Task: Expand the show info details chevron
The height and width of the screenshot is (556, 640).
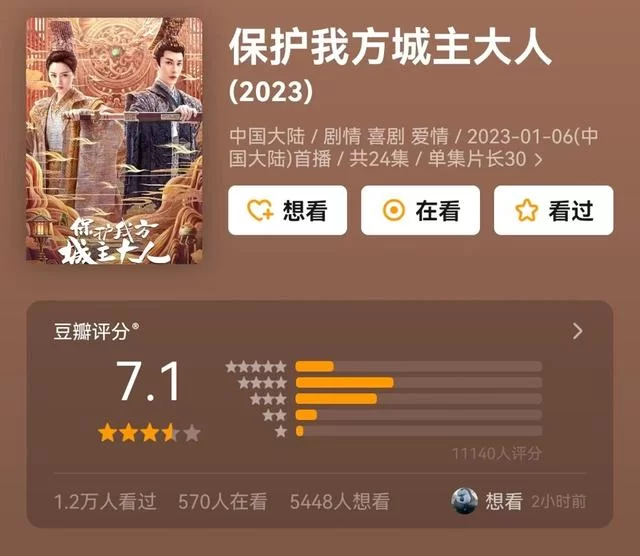Action: point(540,159)
